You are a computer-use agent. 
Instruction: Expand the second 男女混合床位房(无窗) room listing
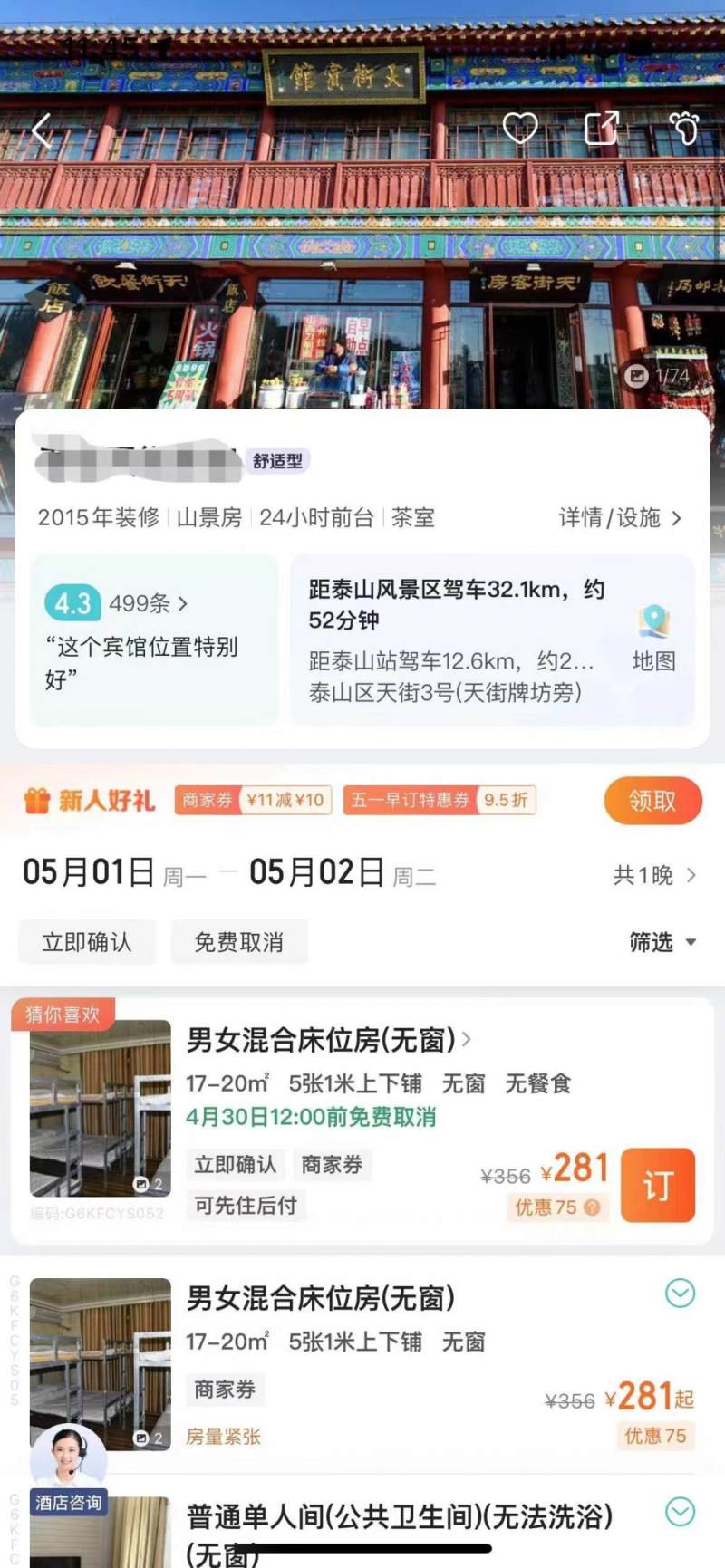coord(680,1294)
